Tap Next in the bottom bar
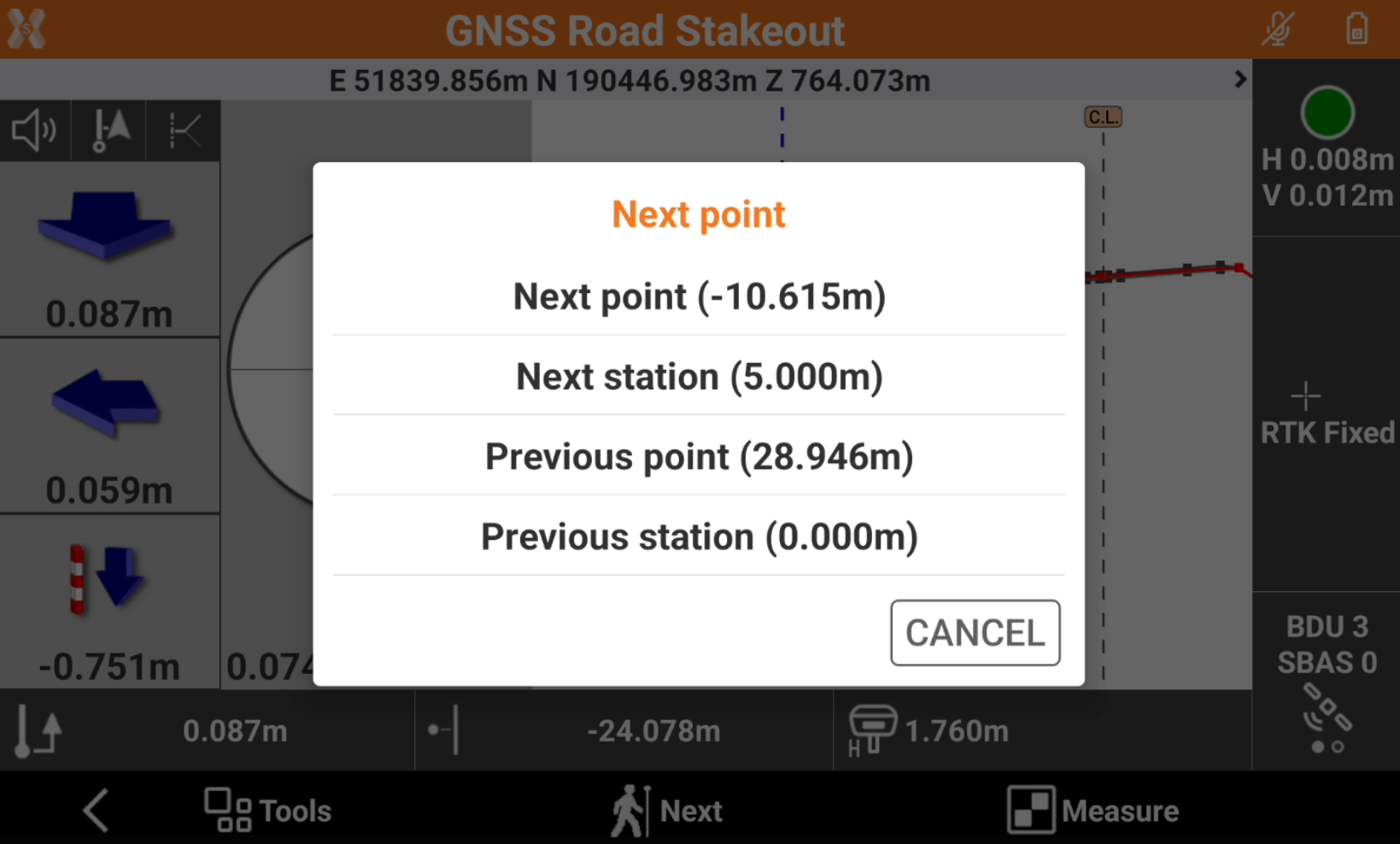The width and height of the screenshot is (1400, 844). click(667, 810)
